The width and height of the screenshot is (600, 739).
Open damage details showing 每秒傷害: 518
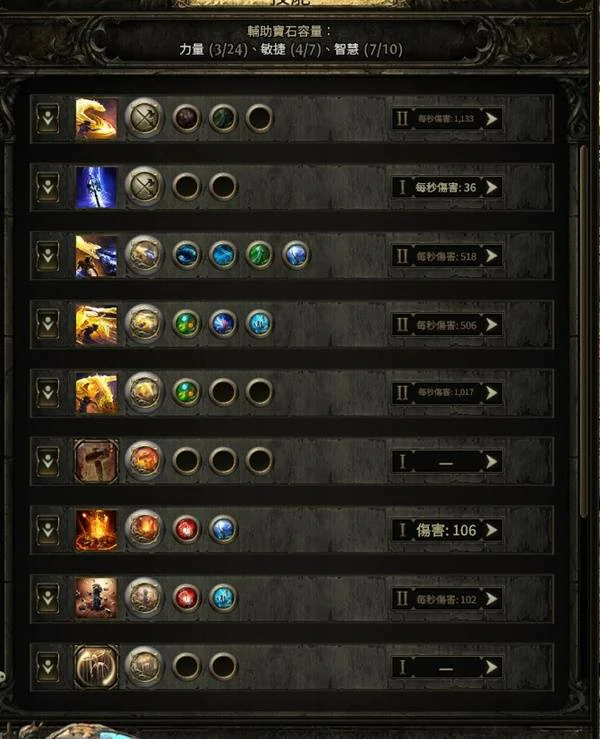point(448,256)
